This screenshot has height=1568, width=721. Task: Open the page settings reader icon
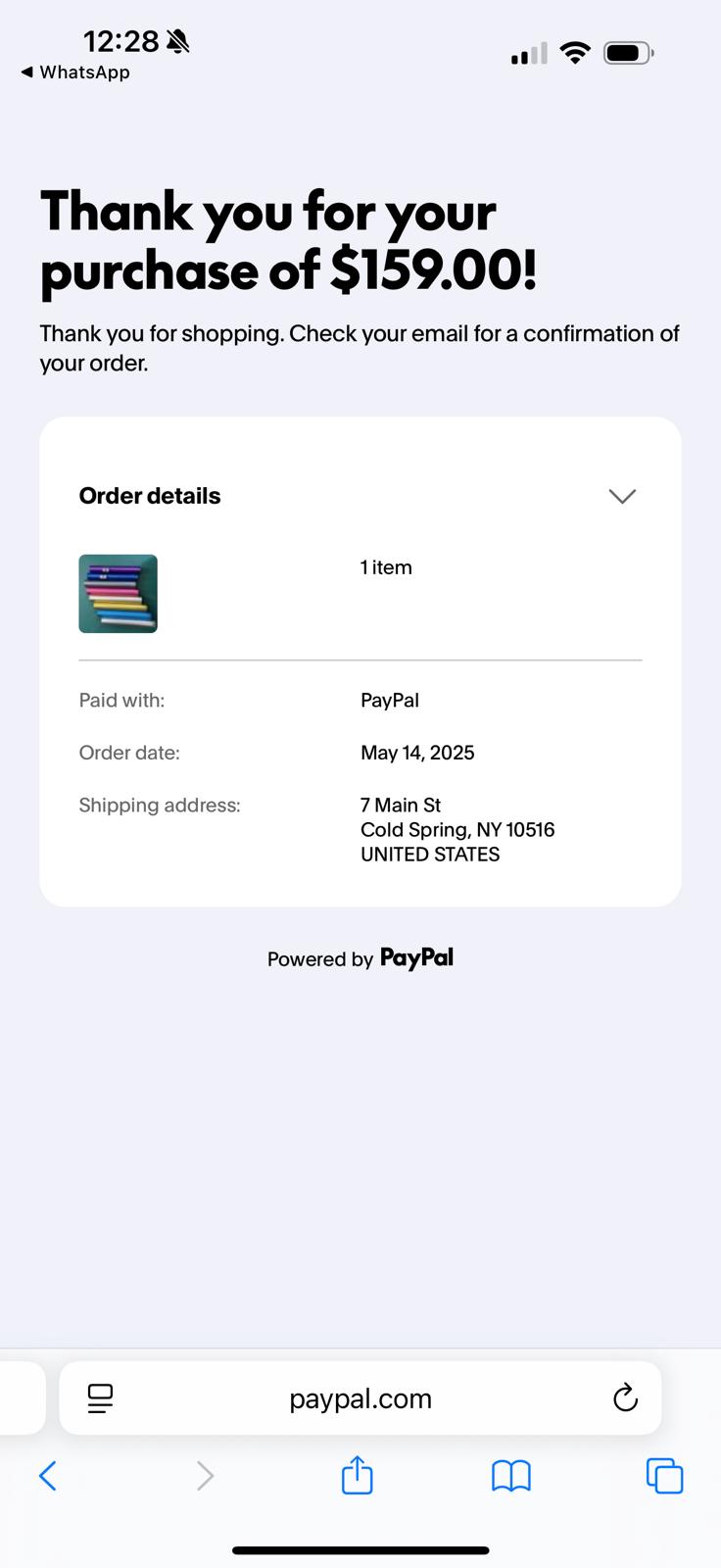(x=100, y=1398)
